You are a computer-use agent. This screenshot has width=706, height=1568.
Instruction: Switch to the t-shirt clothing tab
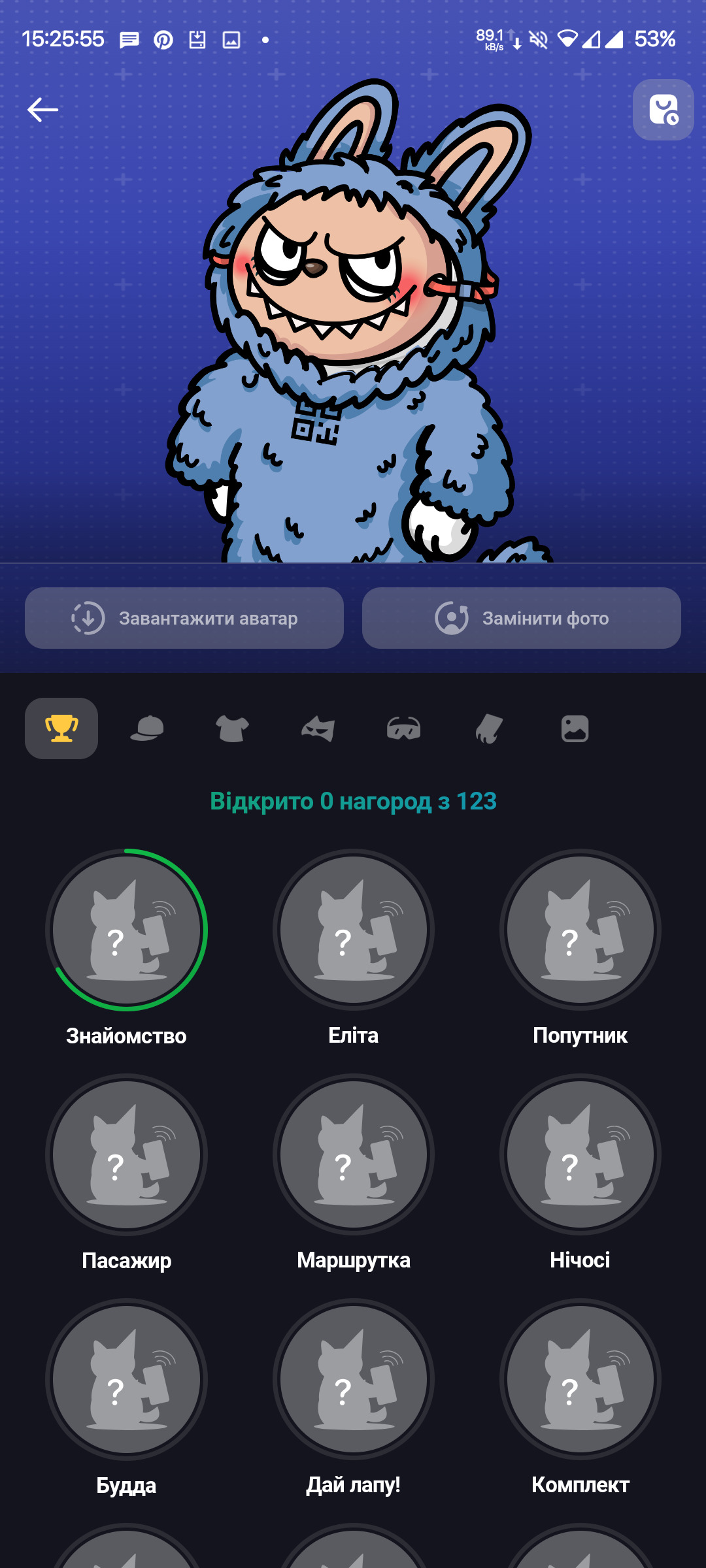pos(232,728)
